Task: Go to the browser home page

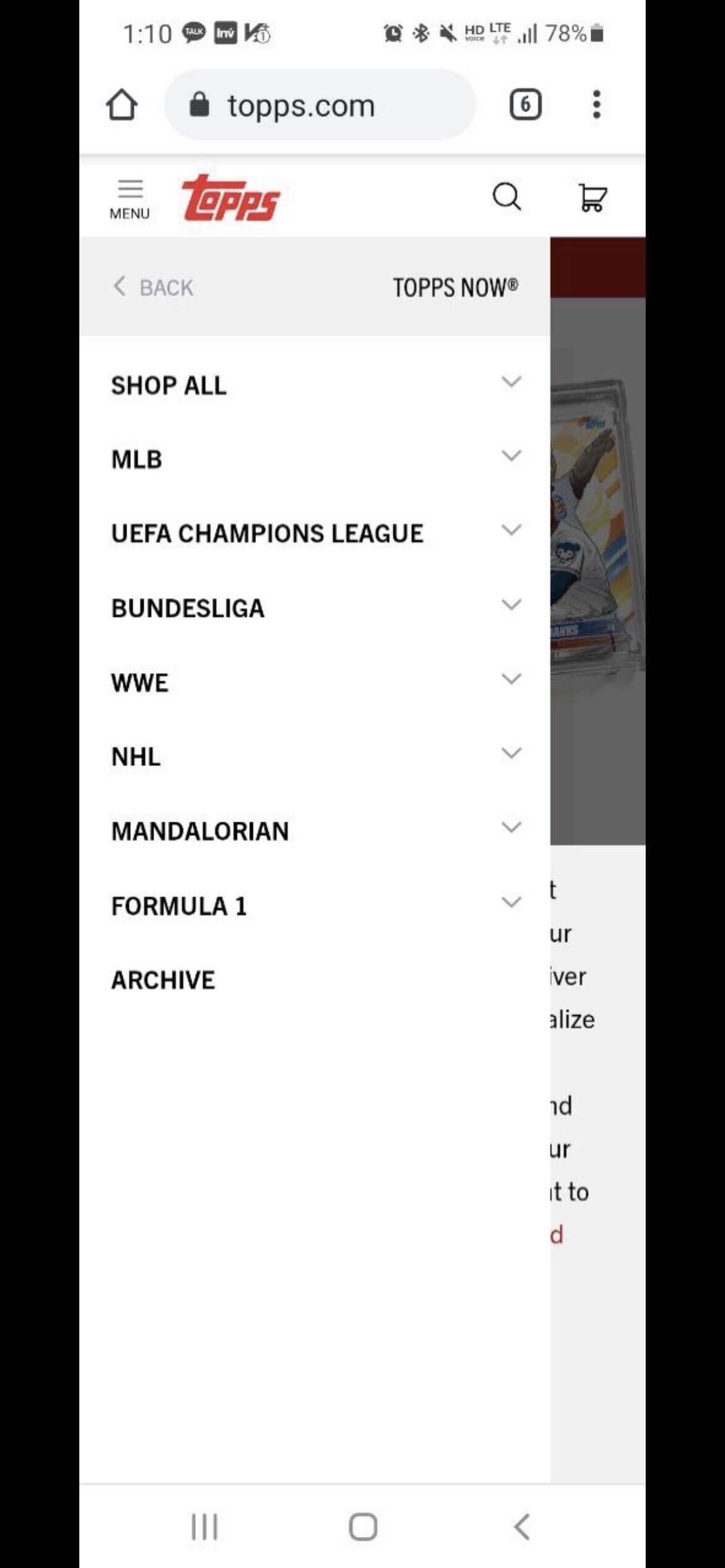Action: pyautogui.click(x=121, y=105)
